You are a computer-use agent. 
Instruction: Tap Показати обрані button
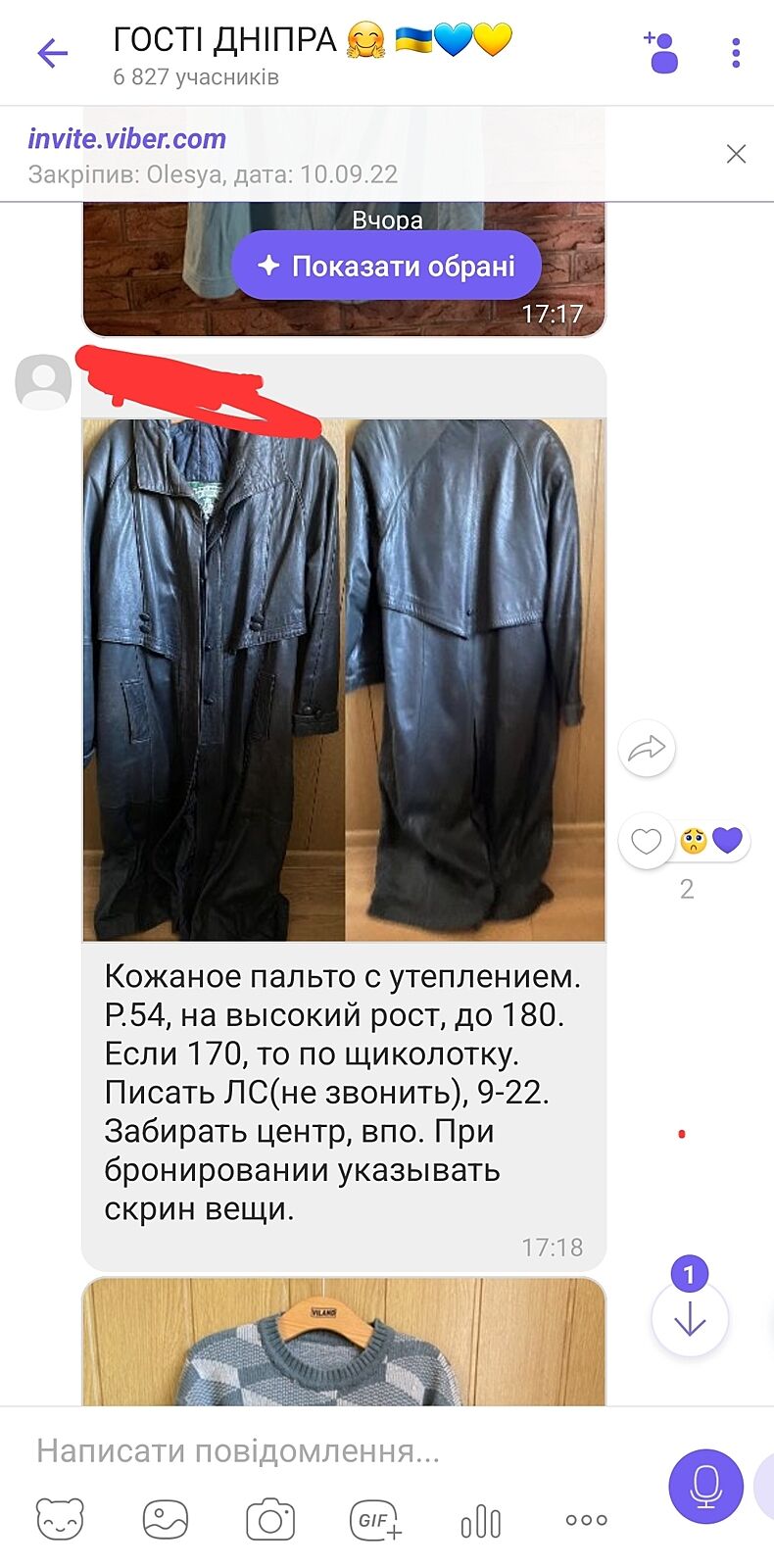(386, 266)
